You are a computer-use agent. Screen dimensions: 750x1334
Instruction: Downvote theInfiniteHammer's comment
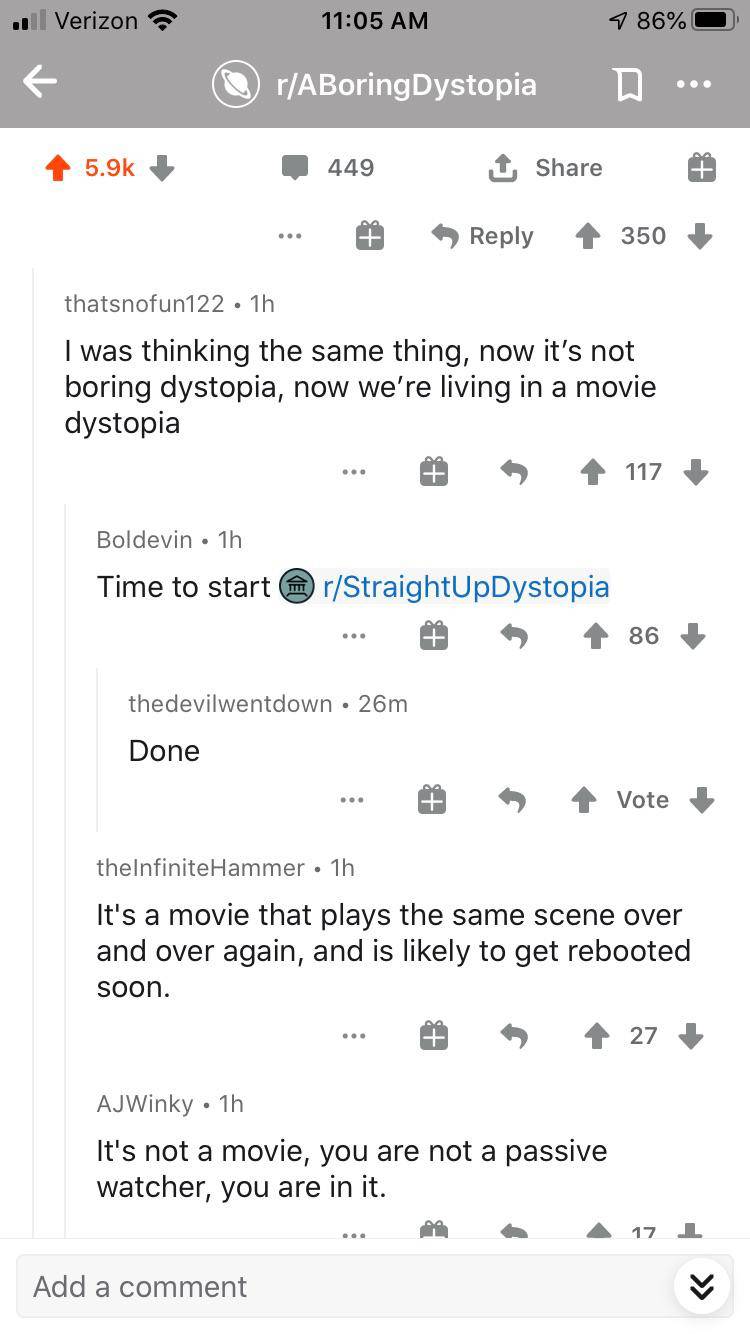click(x=691, y=1036)
